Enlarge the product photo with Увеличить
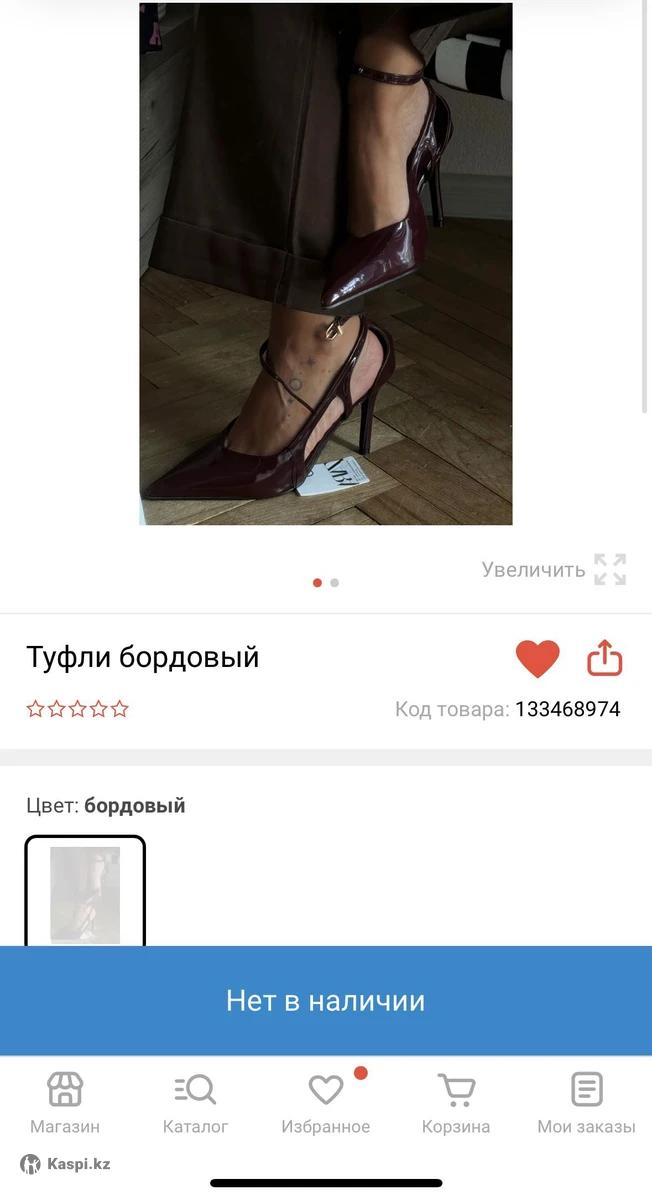 click(554, 570)
